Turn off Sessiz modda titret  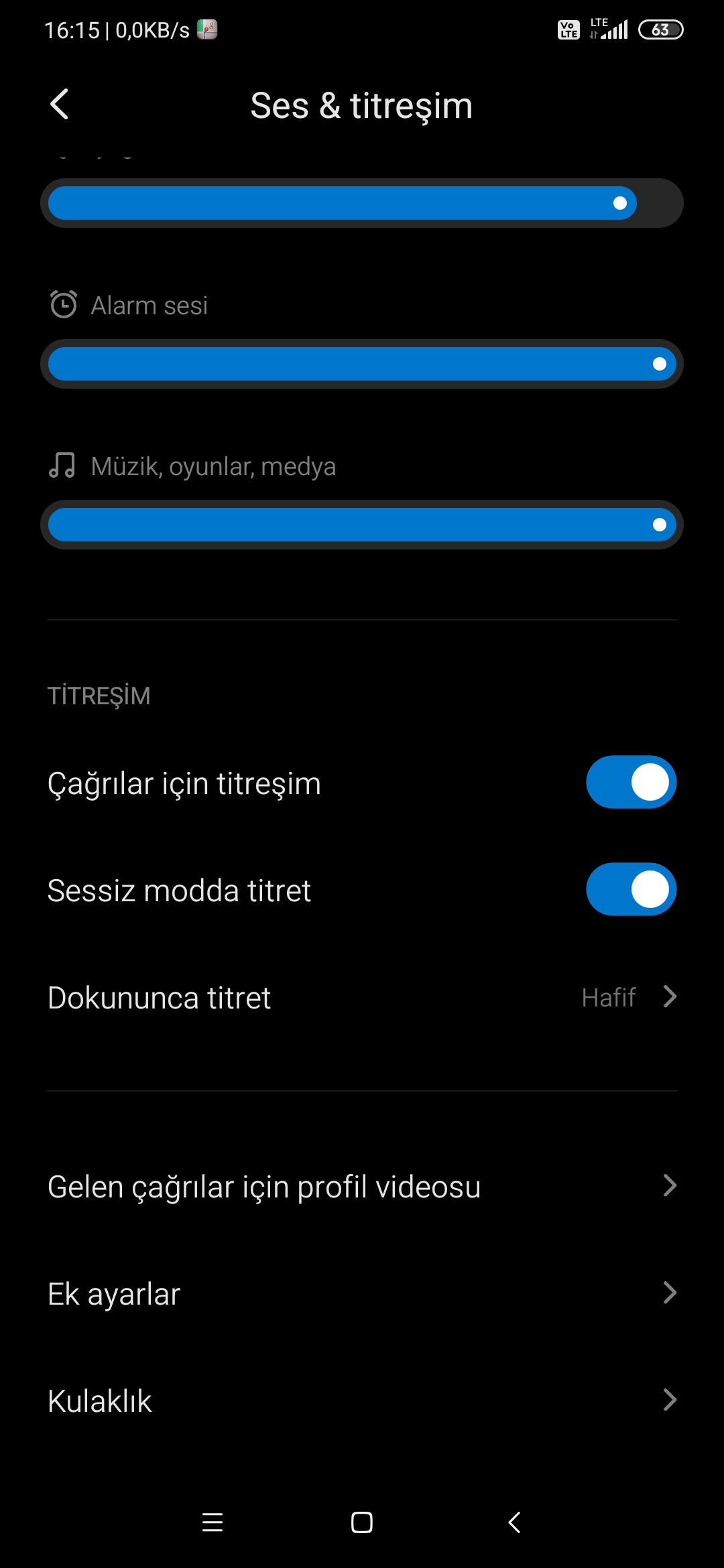click(x=631, y=889)
